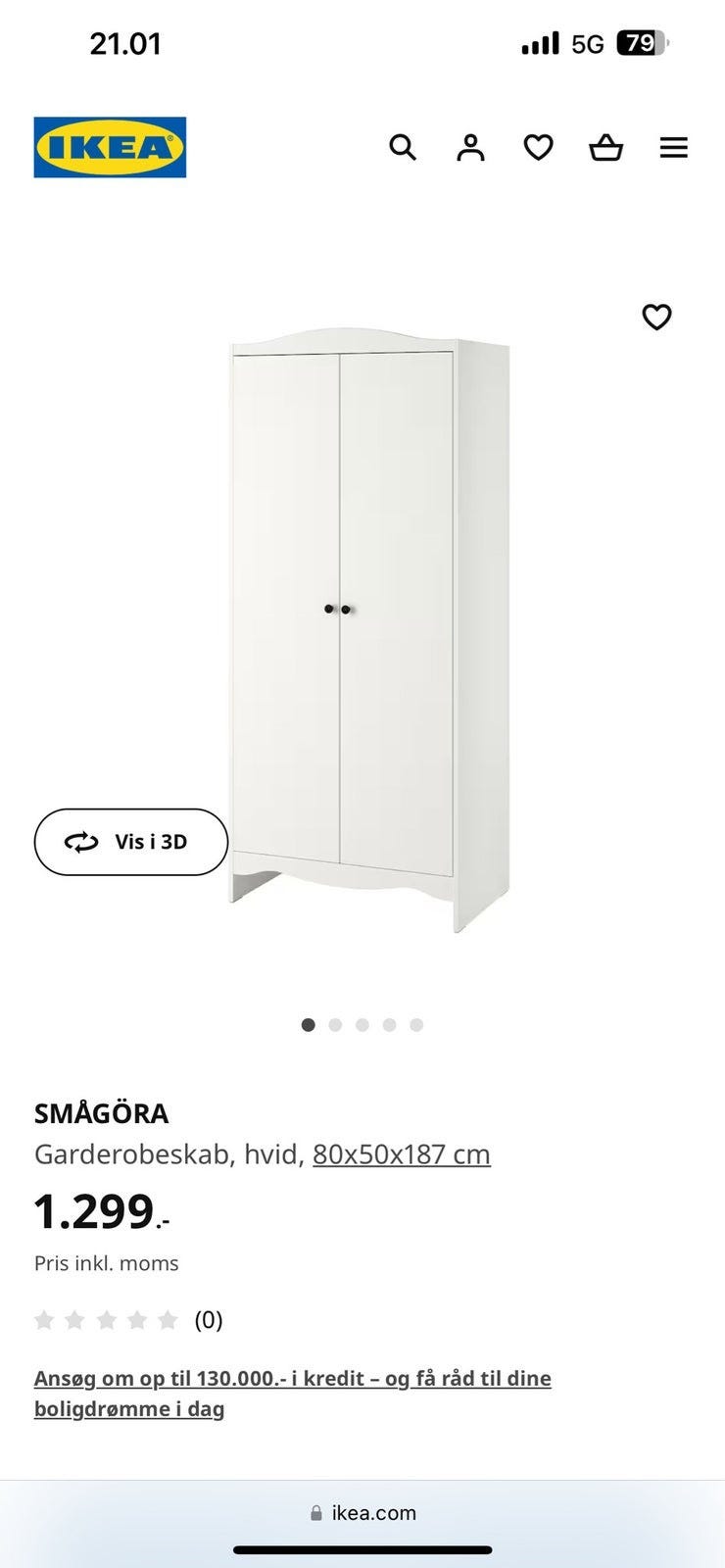This screenshot has height=1568, width=725.
Task: Open the shopping basket
Action: point(605,148)
